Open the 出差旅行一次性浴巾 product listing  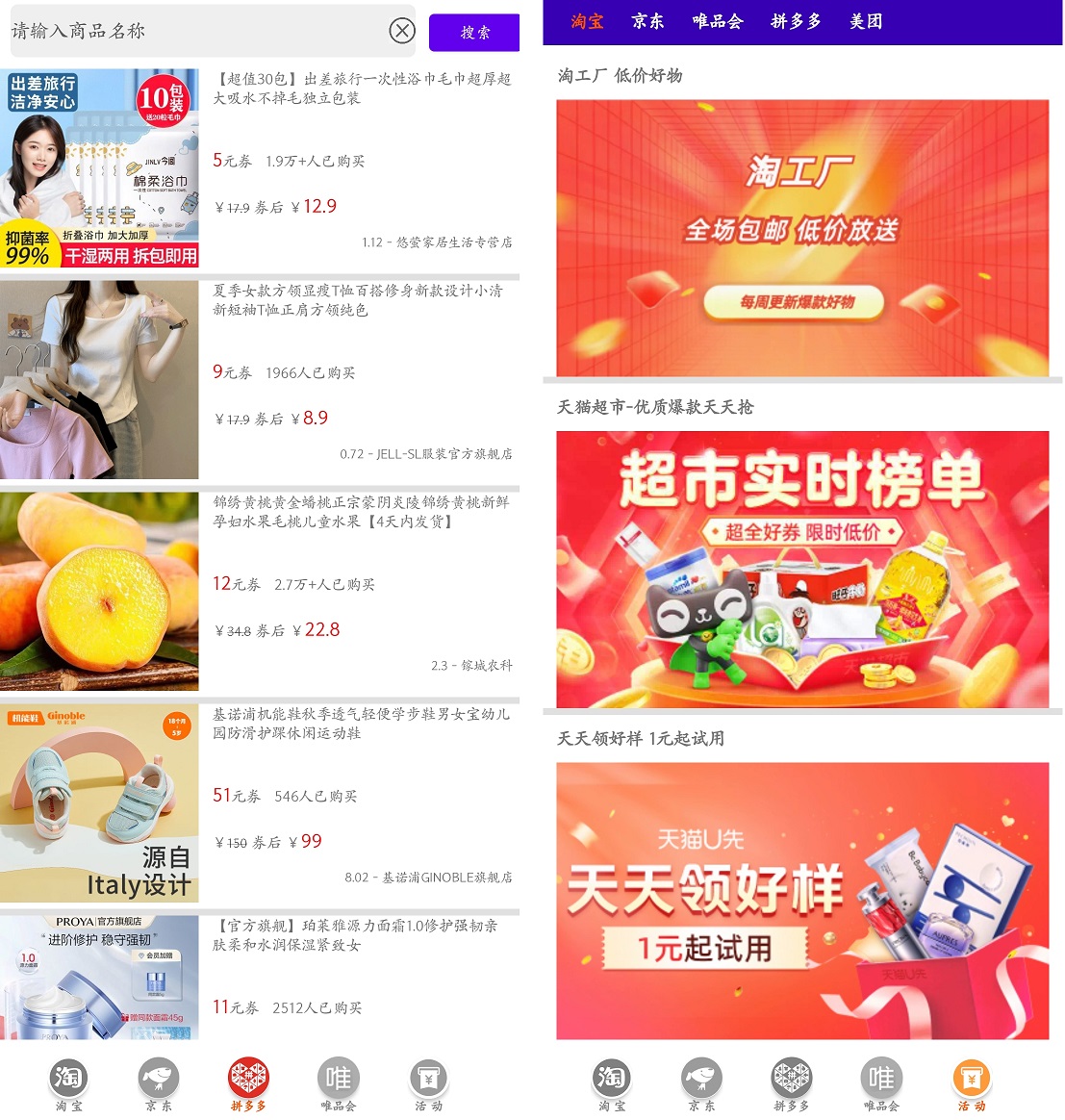click(x=362, y=89)
